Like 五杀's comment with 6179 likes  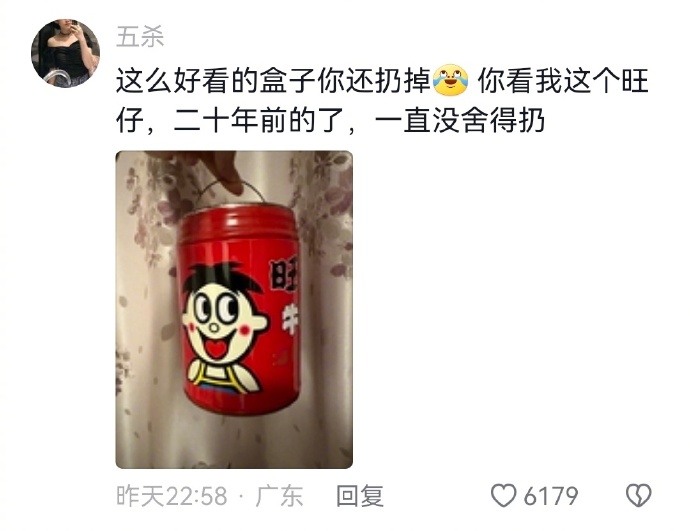[504, 495]
